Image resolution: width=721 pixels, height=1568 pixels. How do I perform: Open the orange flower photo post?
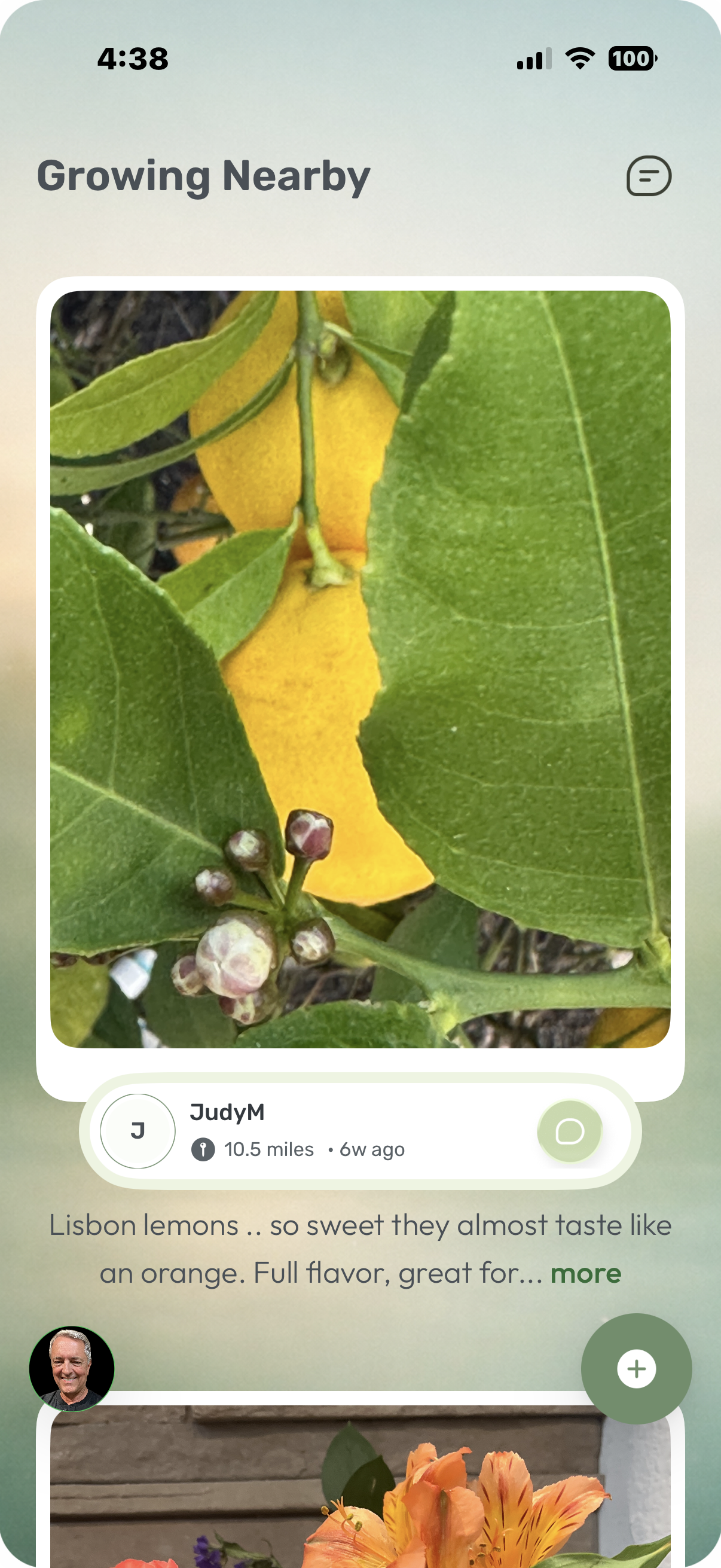point(360,1486)
